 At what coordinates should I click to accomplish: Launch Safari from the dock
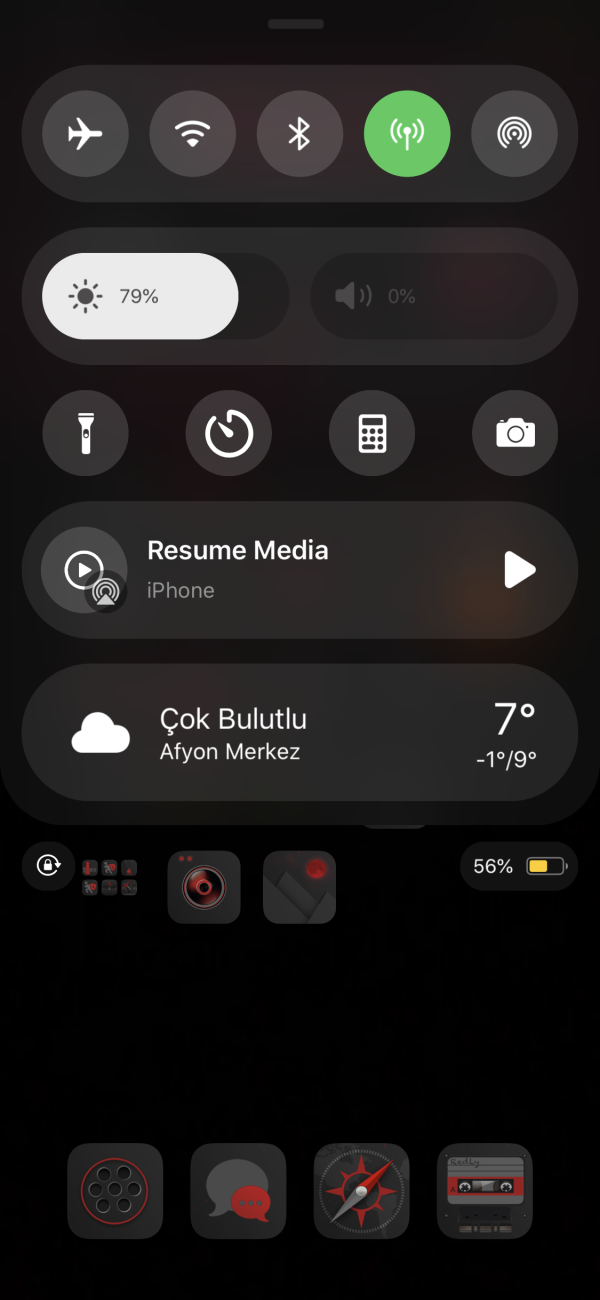tap(361, 1191)
